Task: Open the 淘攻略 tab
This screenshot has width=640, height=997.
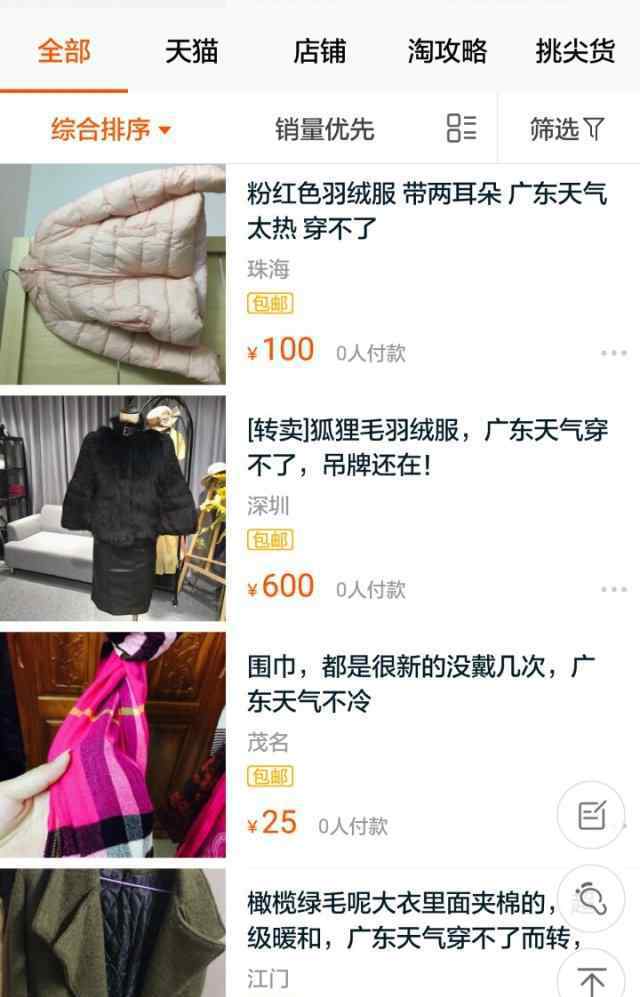Action: click(x=447, y=52)
